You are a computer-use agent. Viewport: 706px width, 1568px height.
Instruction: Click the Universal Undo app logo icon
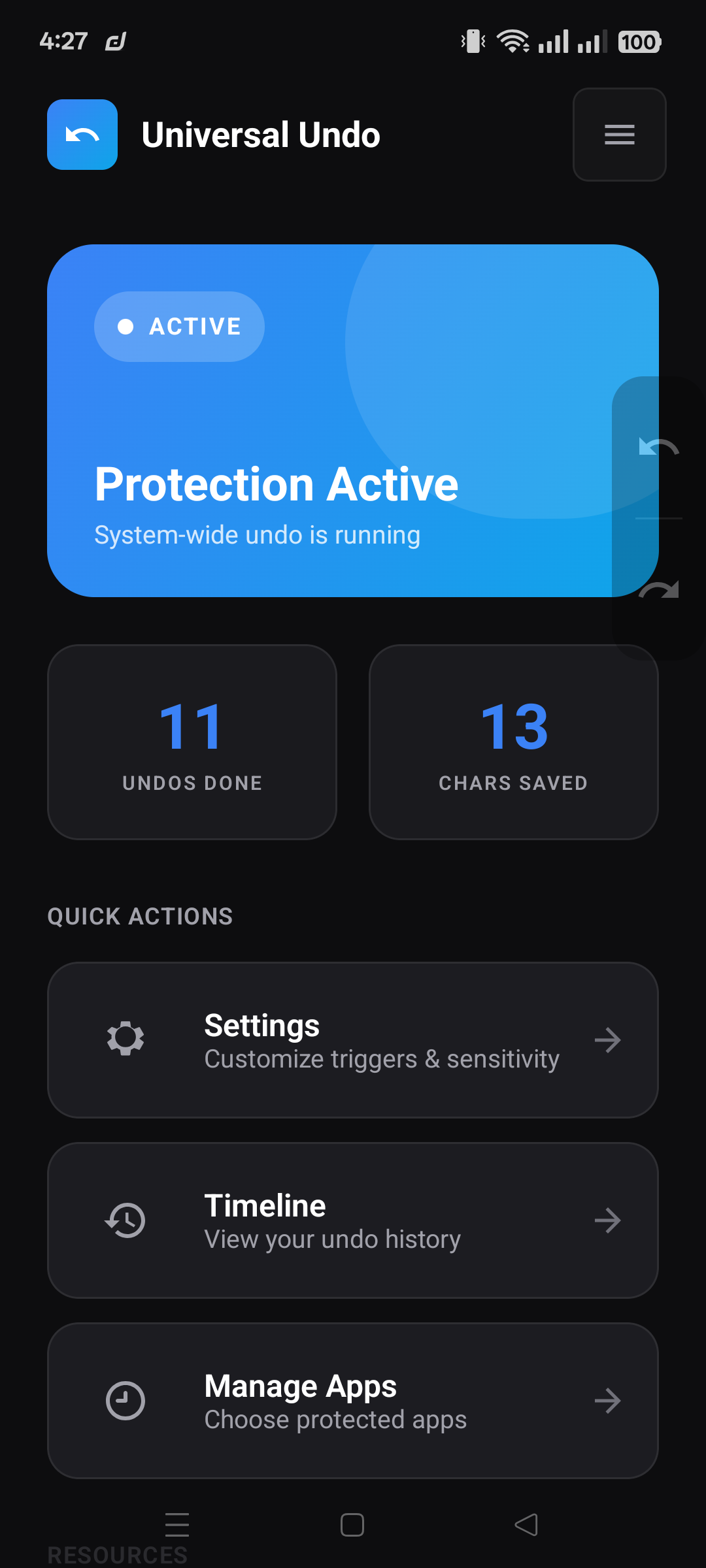click(82, 135)
